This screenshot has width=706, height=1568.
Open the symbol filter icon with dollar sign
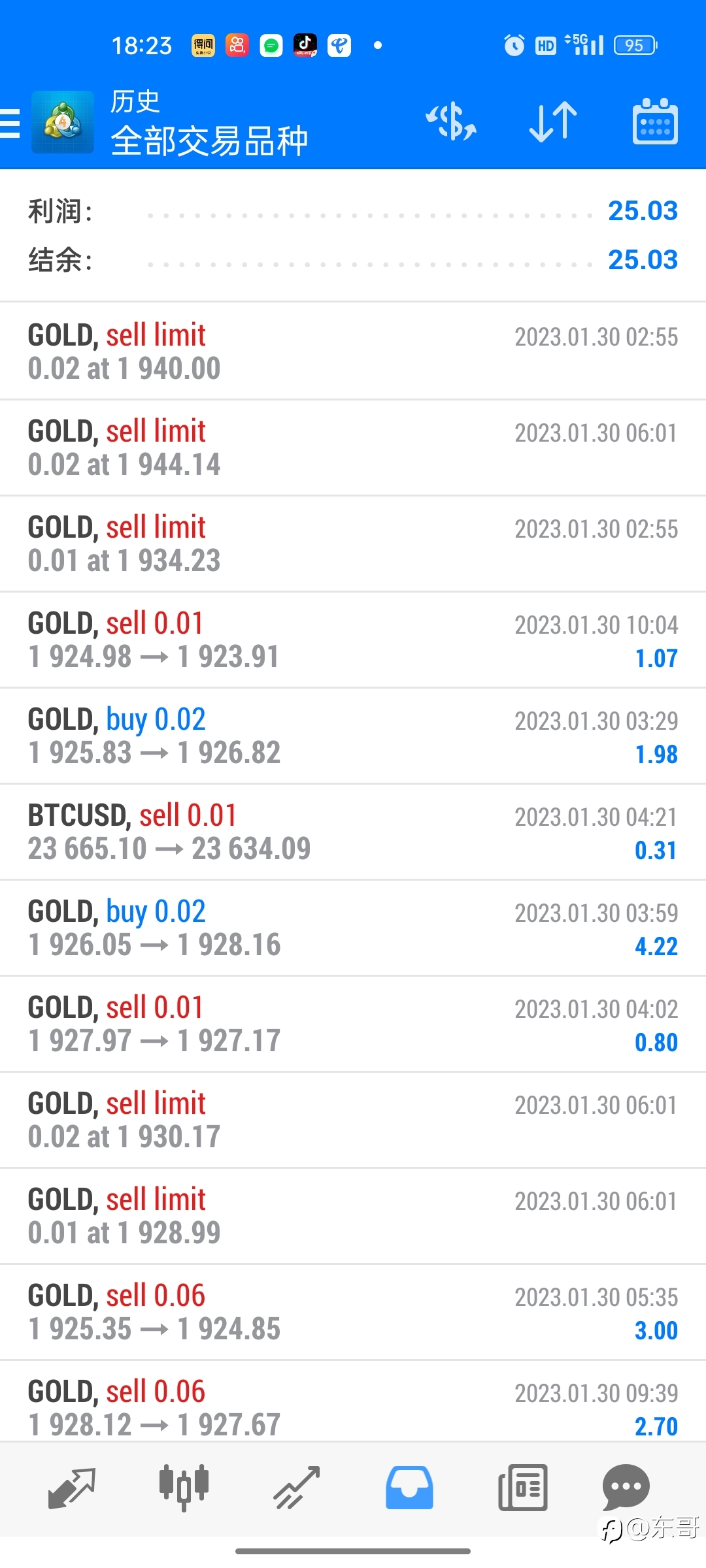[x=451, y=122]
